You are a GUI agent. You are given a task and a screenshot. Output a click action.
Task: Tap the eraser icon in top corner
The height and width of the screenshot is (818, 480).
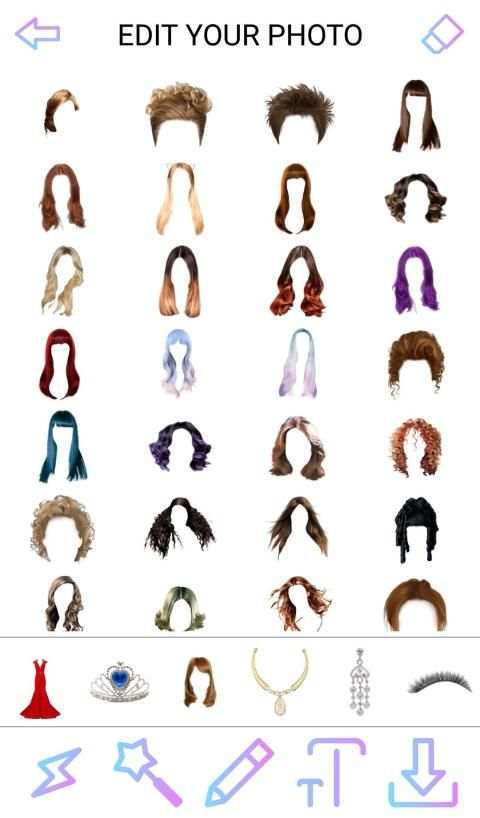coord(442,34)
